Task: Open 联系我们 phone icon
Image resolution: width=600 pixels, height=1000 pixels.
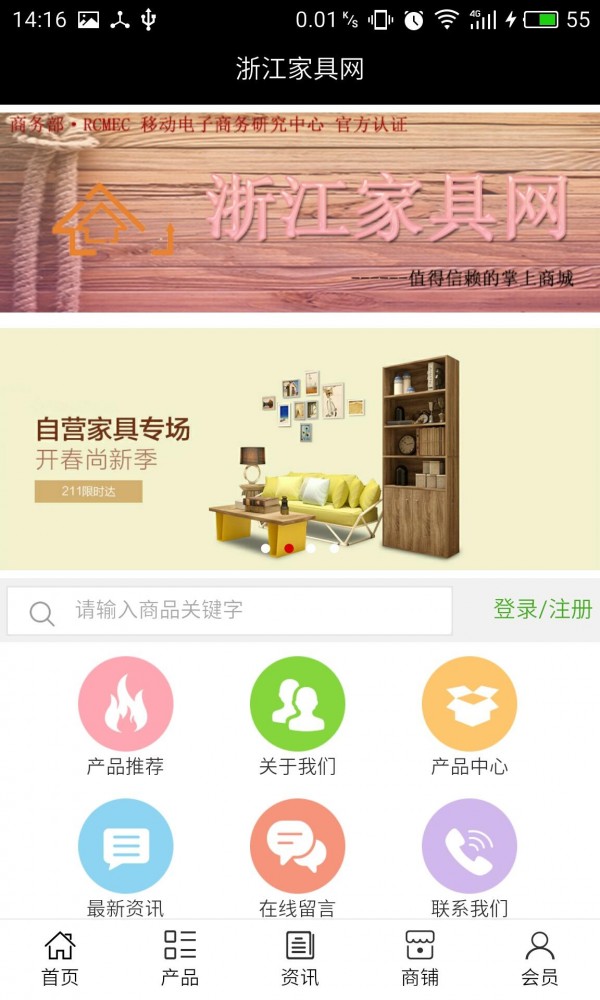Action: click(x=469, y=846)
